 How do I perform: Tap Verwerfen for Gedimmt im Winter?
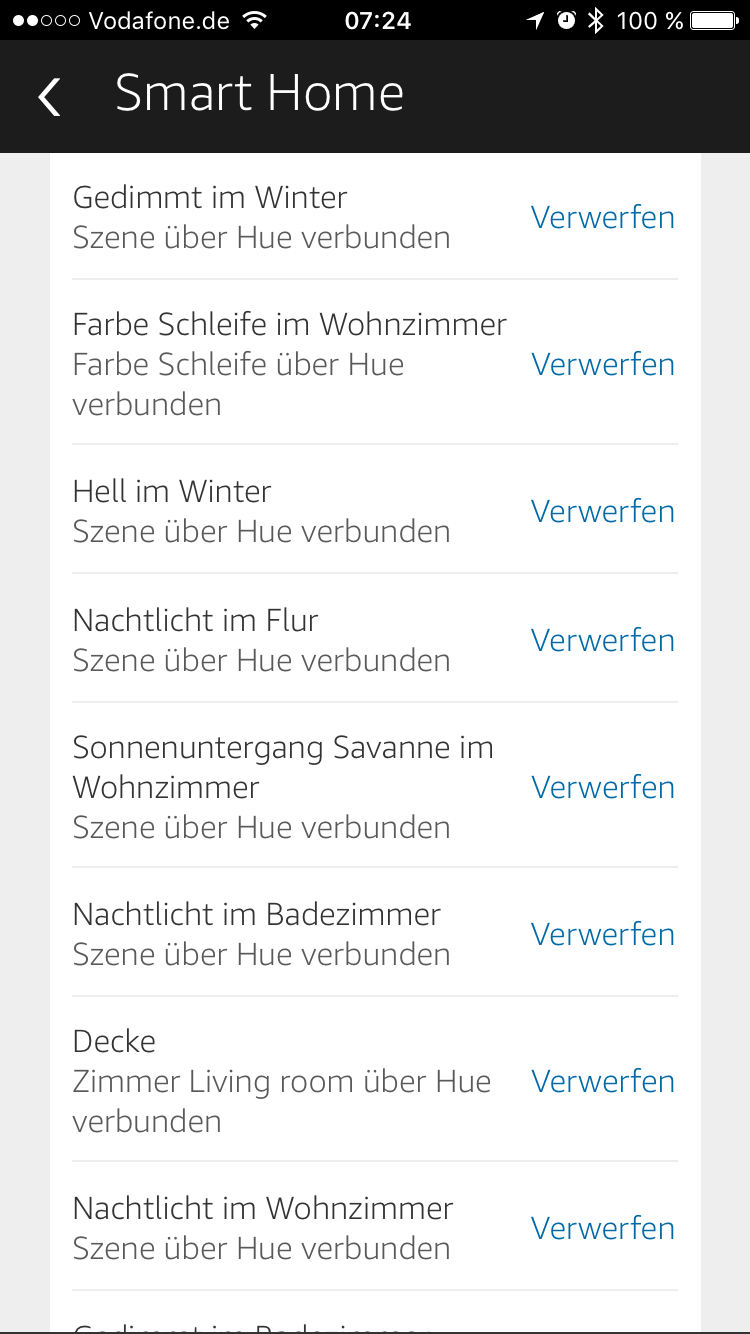(x=602, y=218)
